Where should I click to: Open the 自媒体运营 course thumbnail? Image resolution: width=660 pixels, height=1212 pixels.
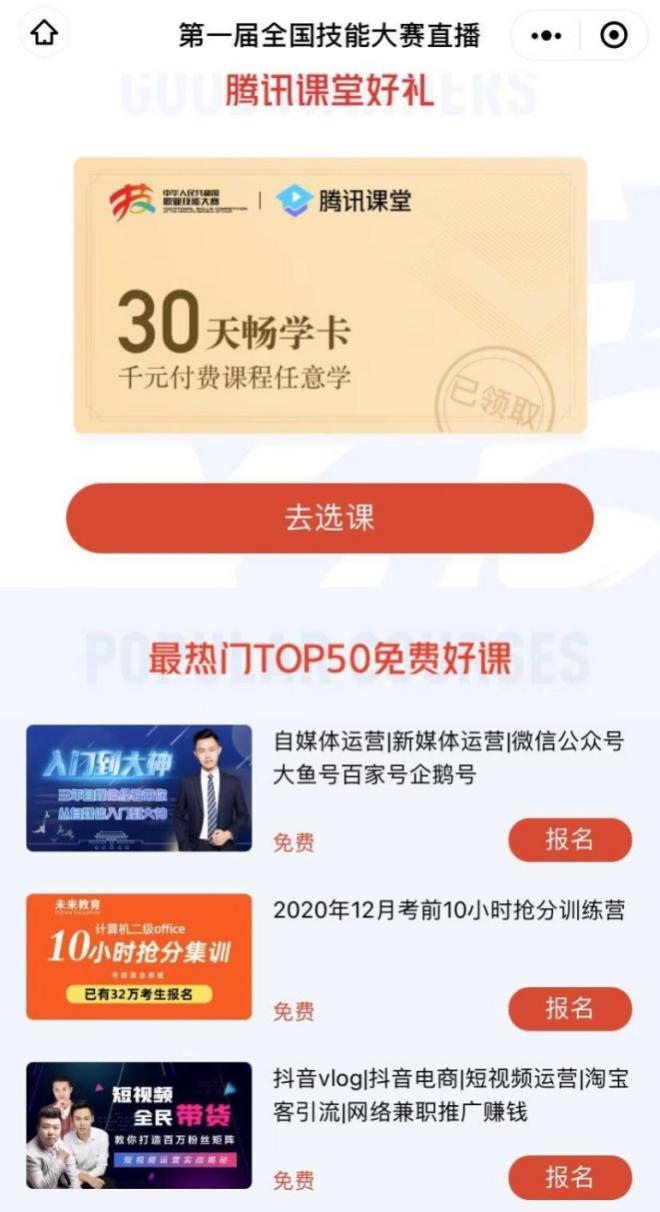click(139, 788)
